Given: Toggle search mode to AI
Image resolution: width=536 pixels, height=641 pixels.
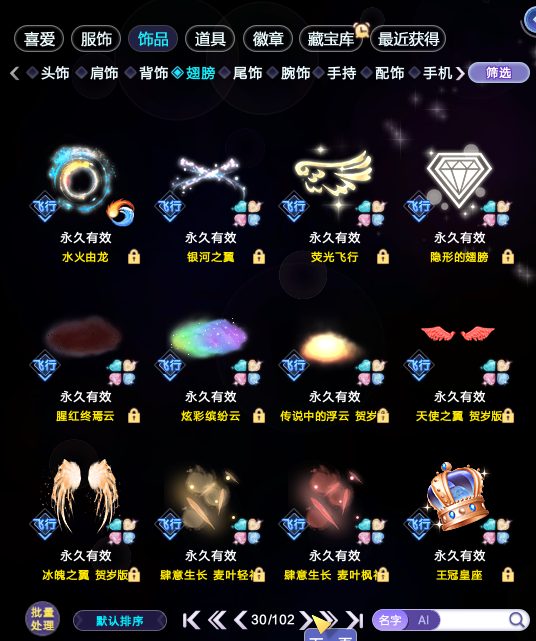Looking at the screenshot, I should (423, 620).
